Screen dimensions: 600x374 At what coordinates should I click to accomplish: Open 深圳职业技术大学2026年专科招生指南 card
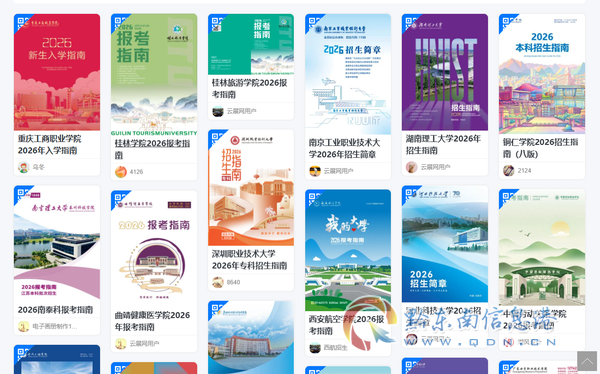[251, 210]
